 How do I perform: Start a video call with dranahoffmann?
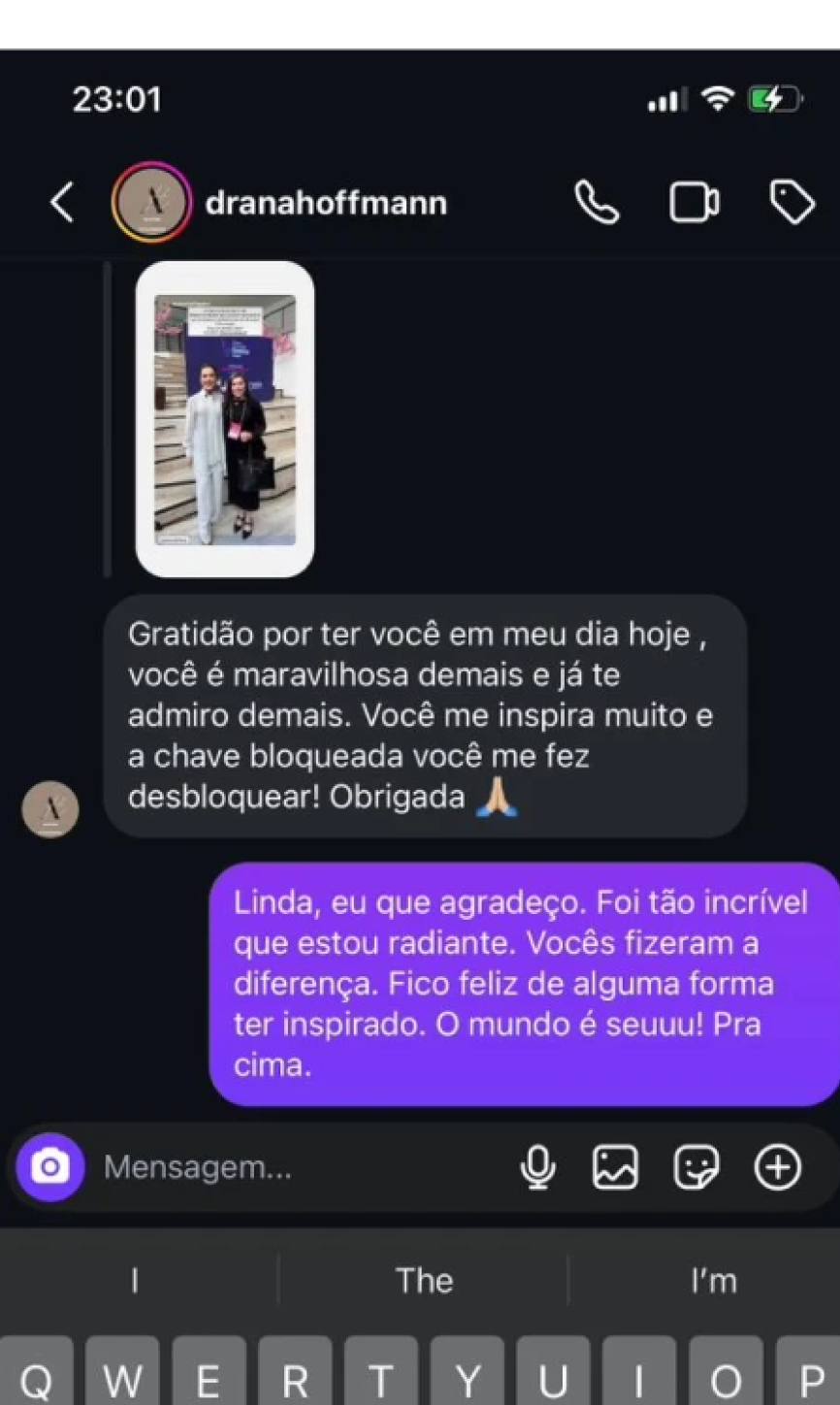(695, 203)
